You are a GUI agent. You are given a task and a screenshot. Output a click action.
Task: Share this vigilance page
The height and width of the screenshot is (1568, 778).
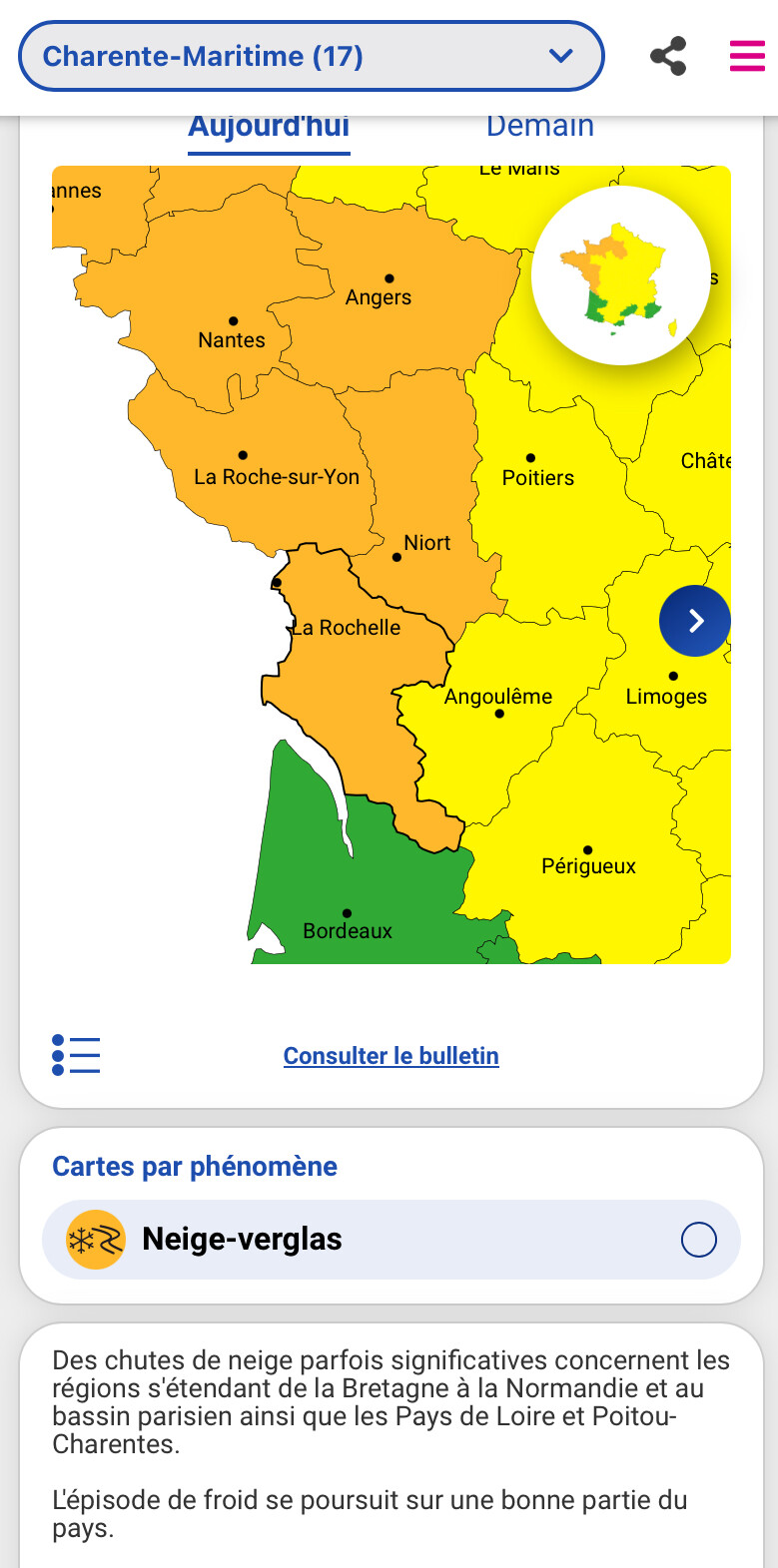(x=668, y=56)
